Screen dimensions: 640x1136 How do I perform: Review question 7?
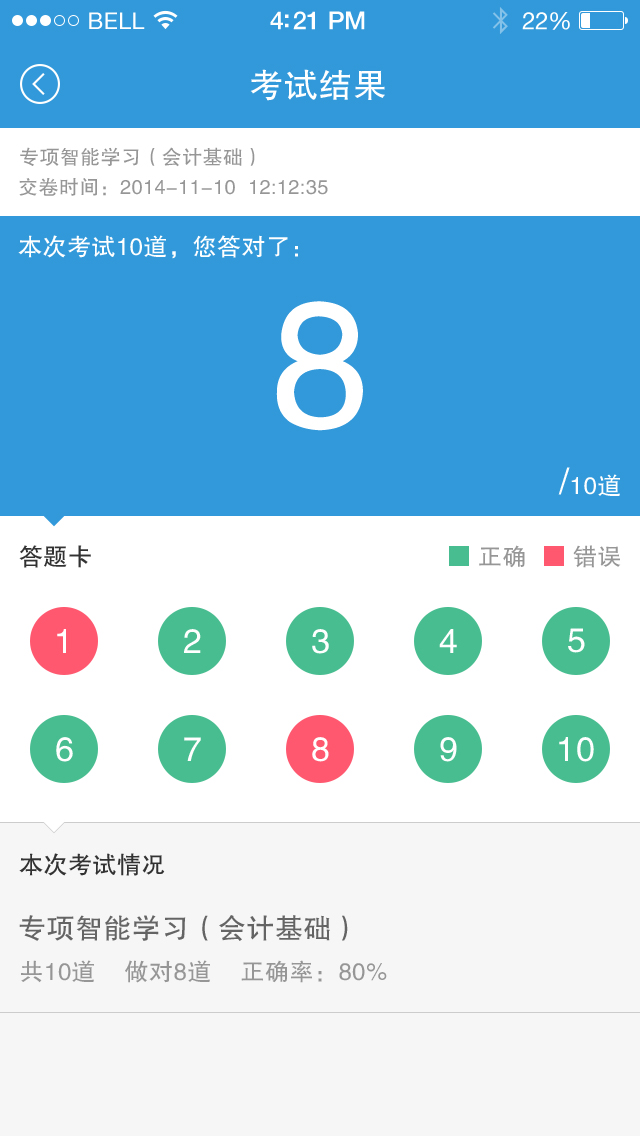pos(192,749)
